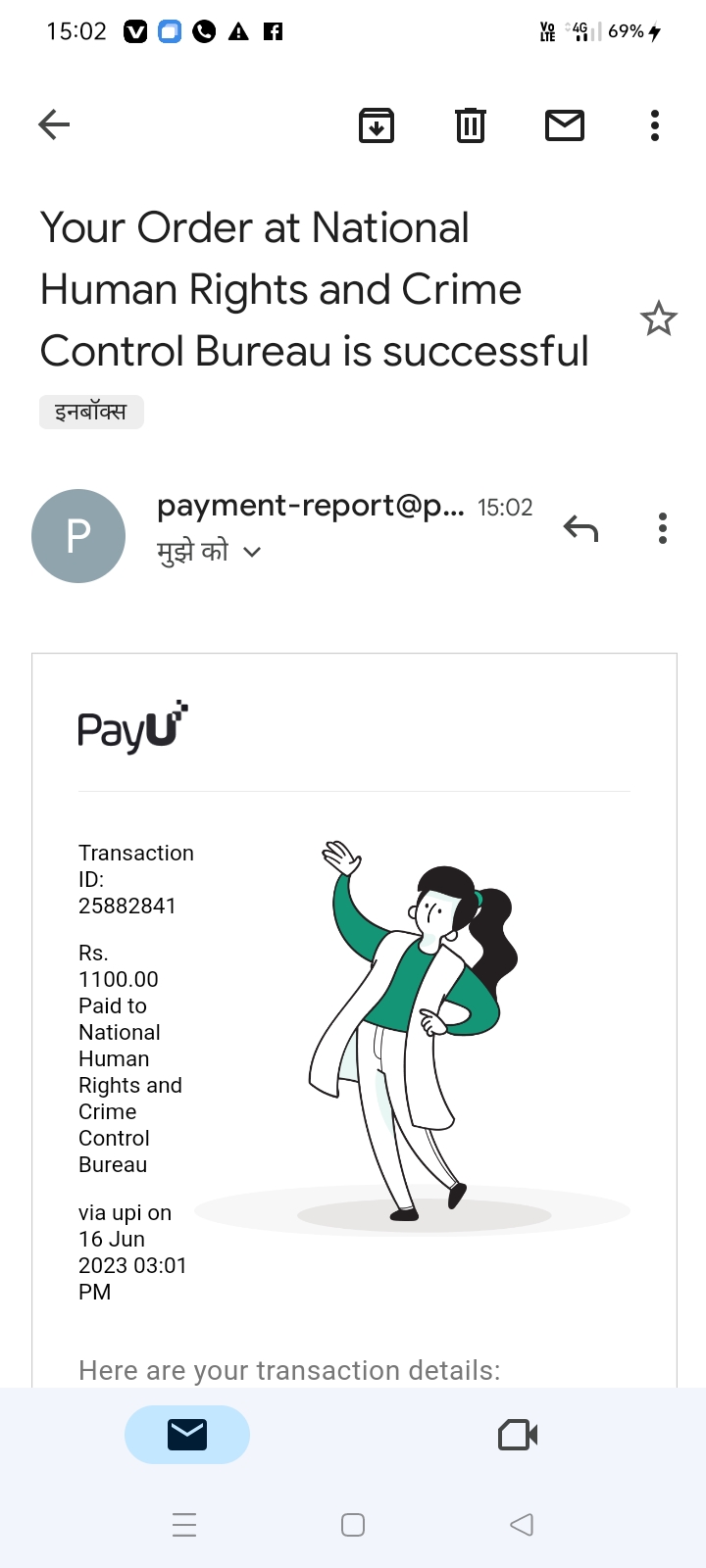Viewport: 706px width, 1568px height.
Task: Star this PayU order email
Action: point(658,318)
